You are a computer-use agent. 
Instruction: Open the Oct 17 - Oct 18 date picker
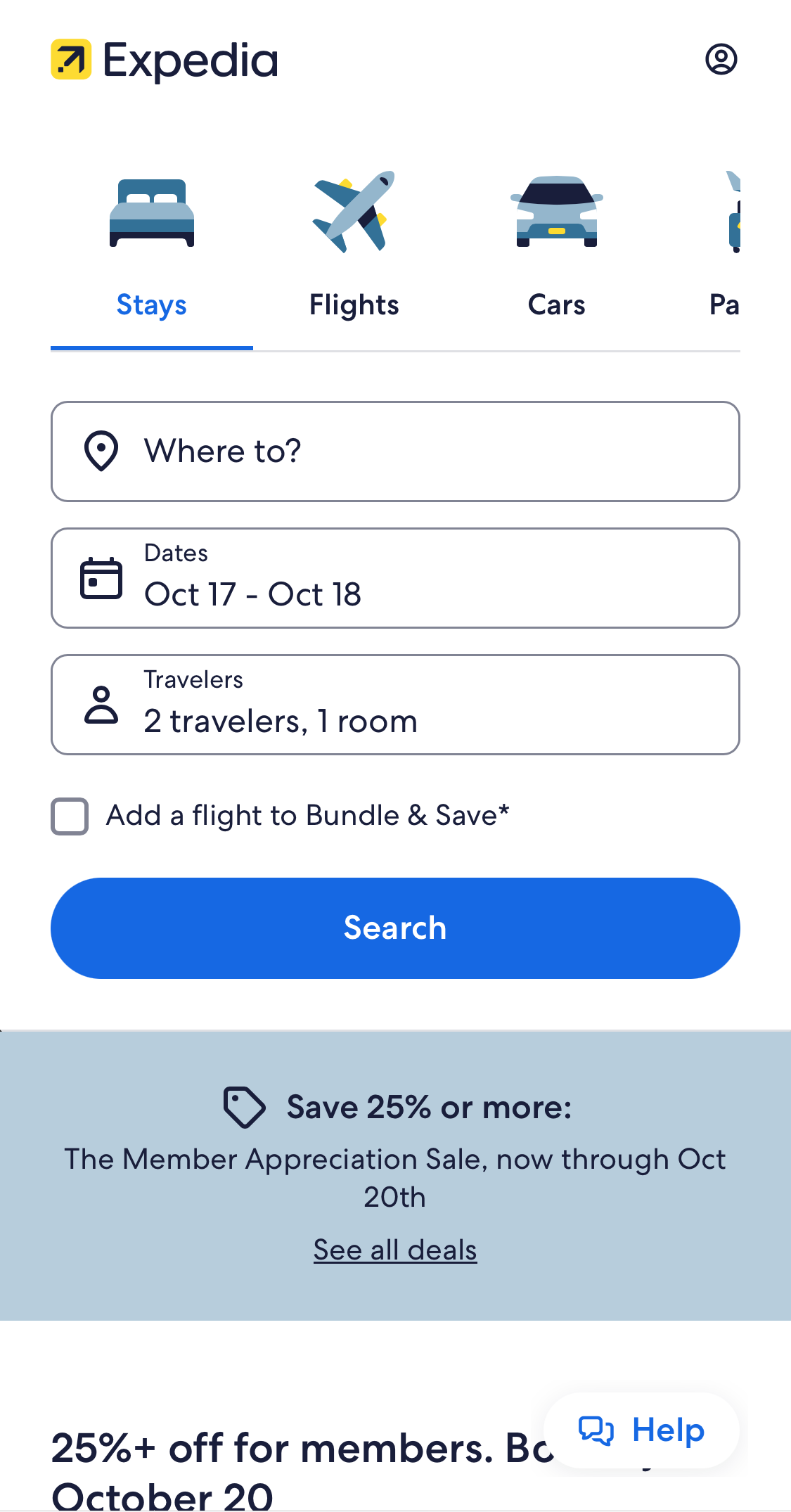pos(395,578)
